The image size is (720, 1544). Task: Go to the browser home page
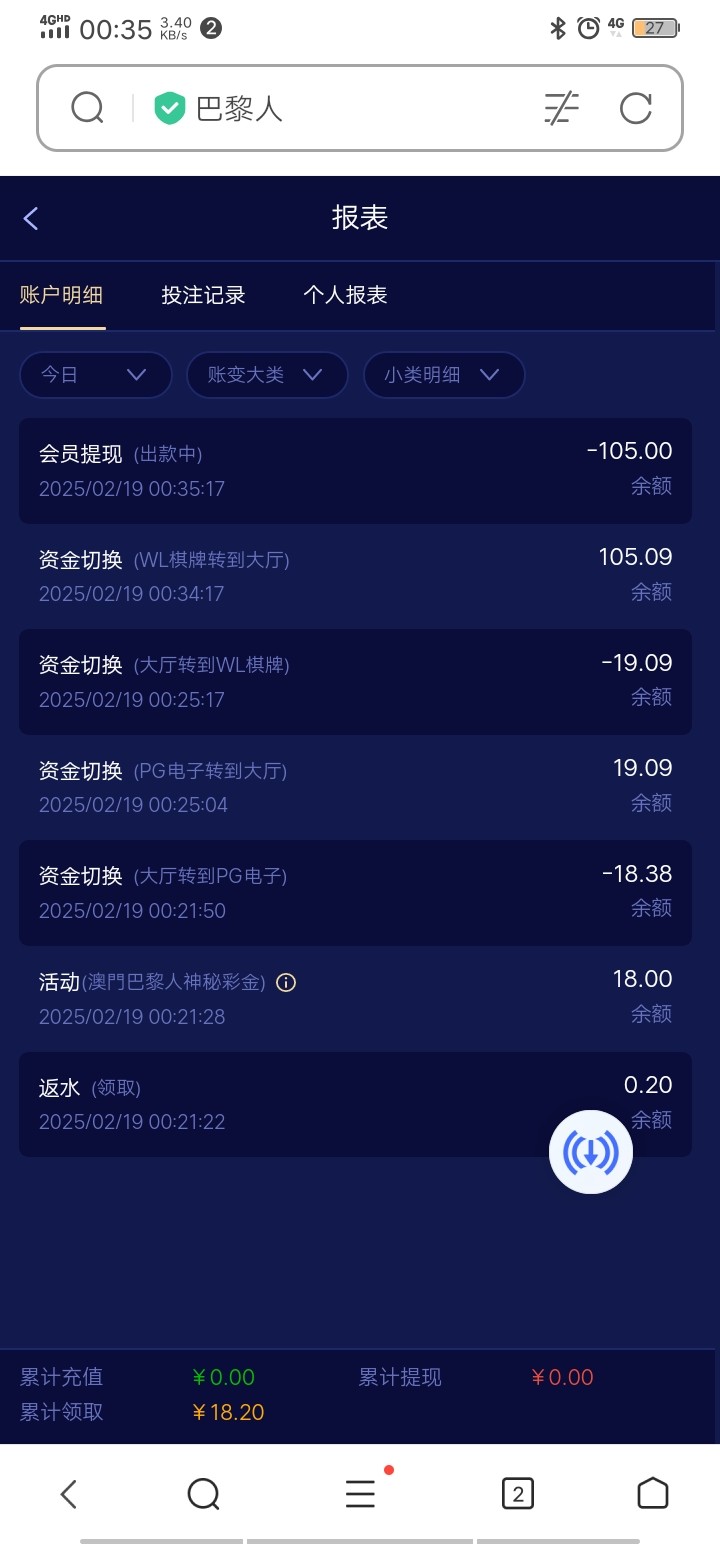[x=653, y=1494]
